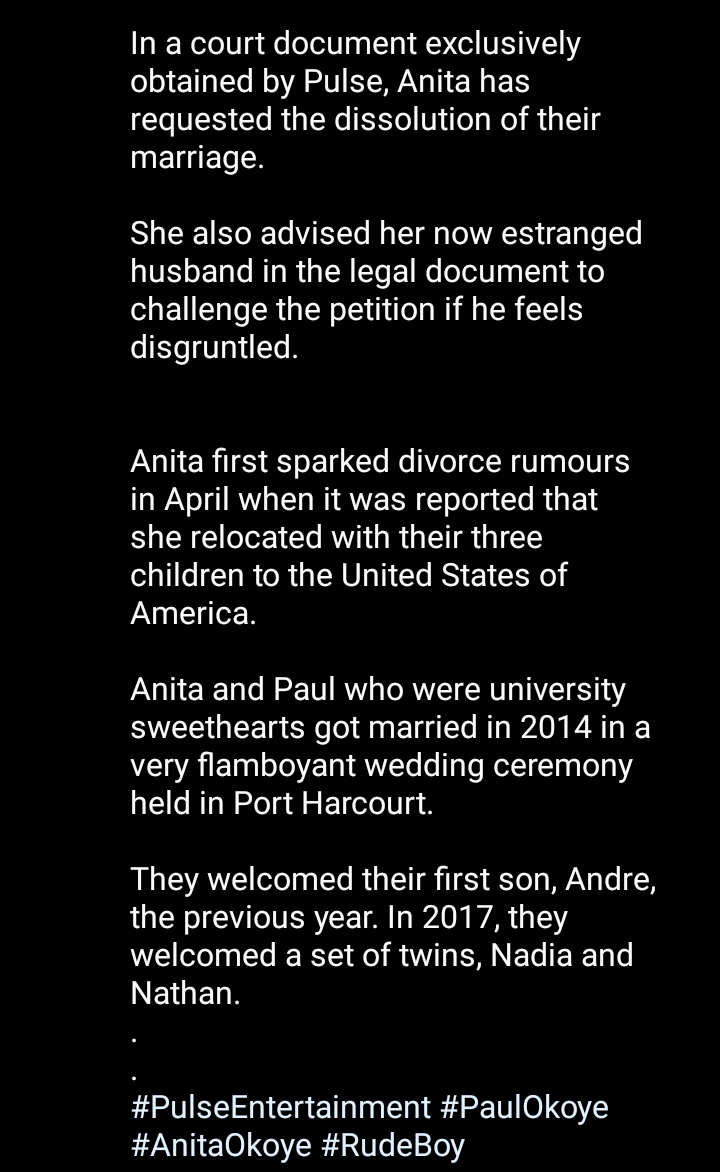Open the #PaulOkoye hashtag
Screen dimensions: 720x1172
pyautogui.click(x=524, y=1108)
